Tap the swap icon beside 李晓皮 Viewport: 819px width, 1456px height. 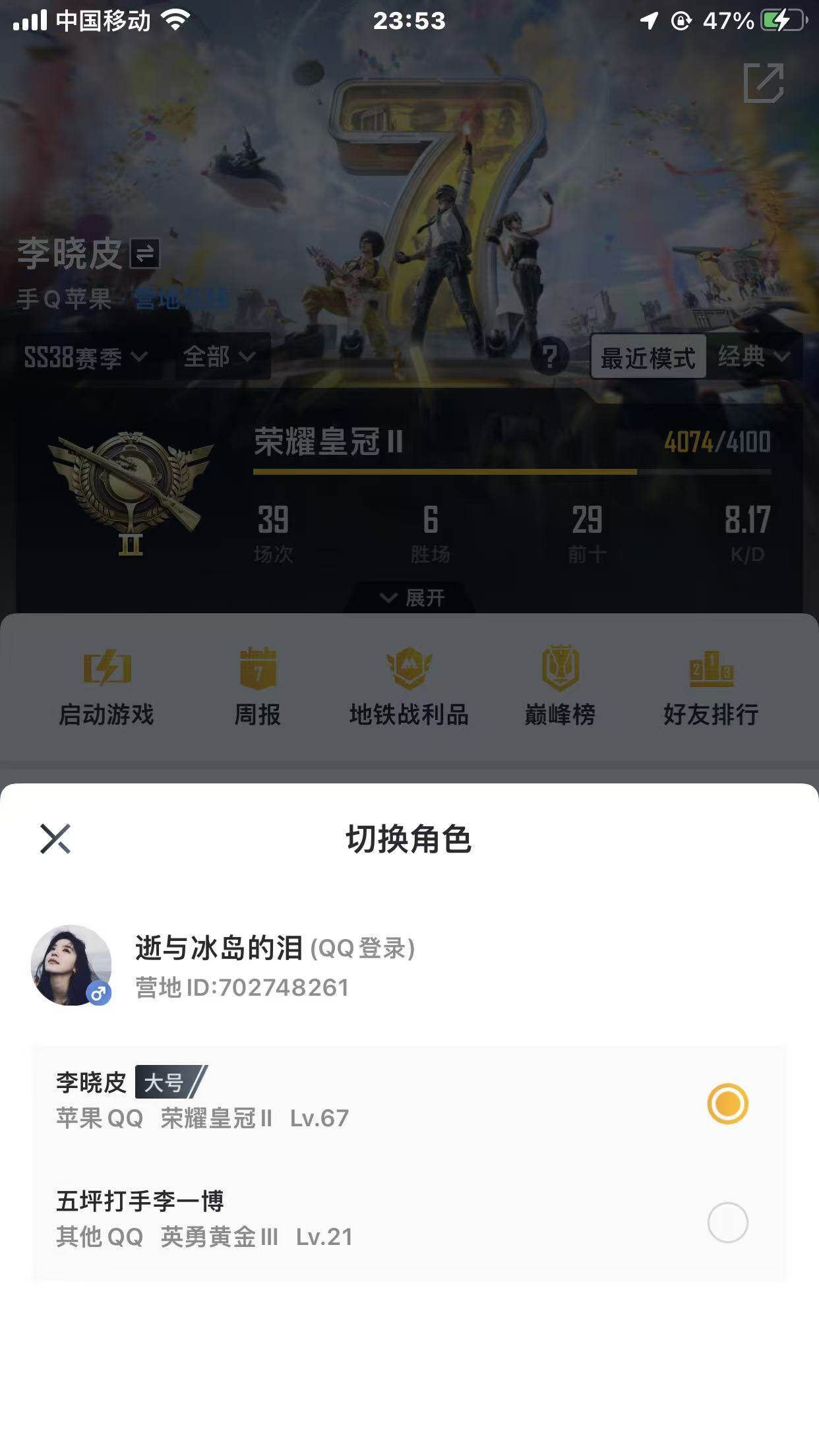[142, 254]
